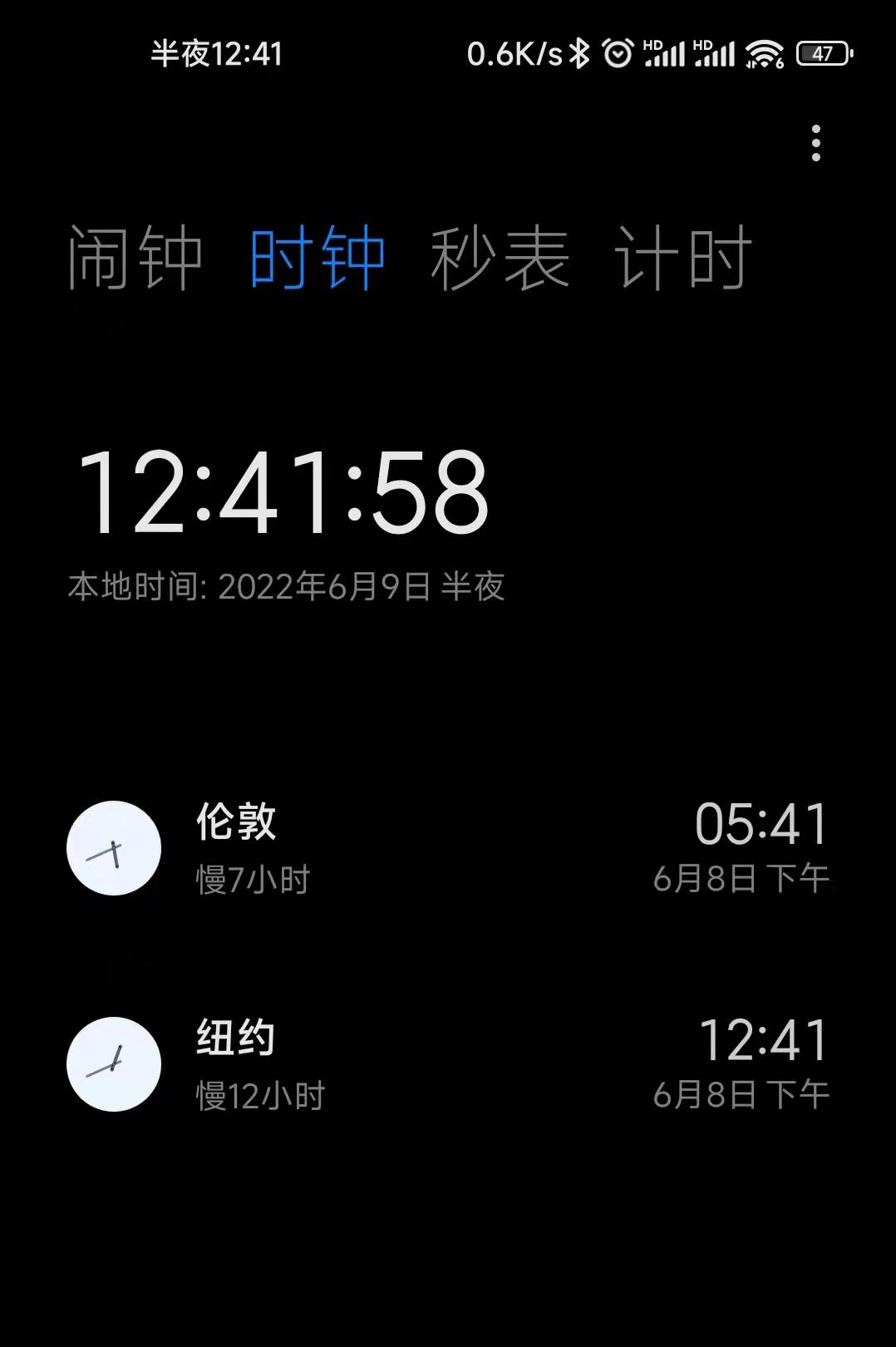Click the London analog clock face icon

114,847
